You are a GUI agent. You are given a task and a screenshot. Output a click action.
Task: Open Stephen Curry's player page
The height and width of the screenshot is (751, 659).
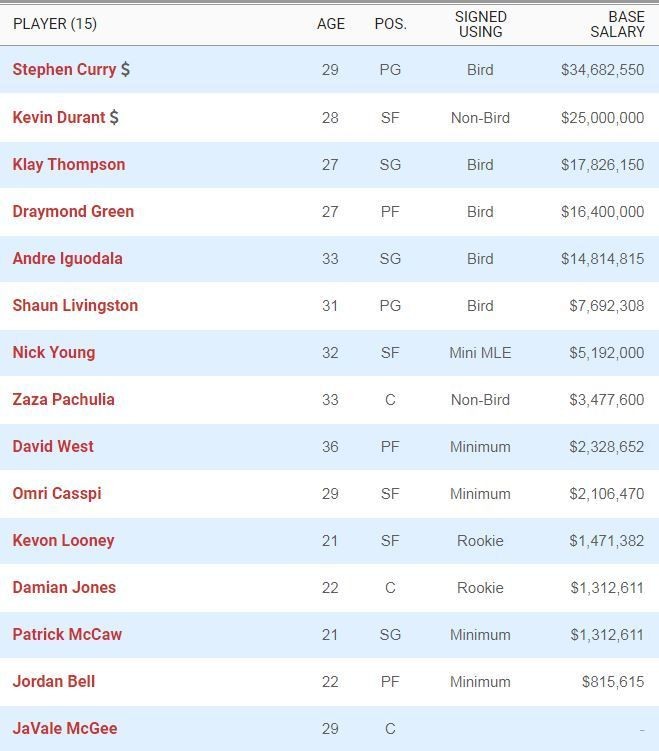pyautogui.click(x=64, y=70)
